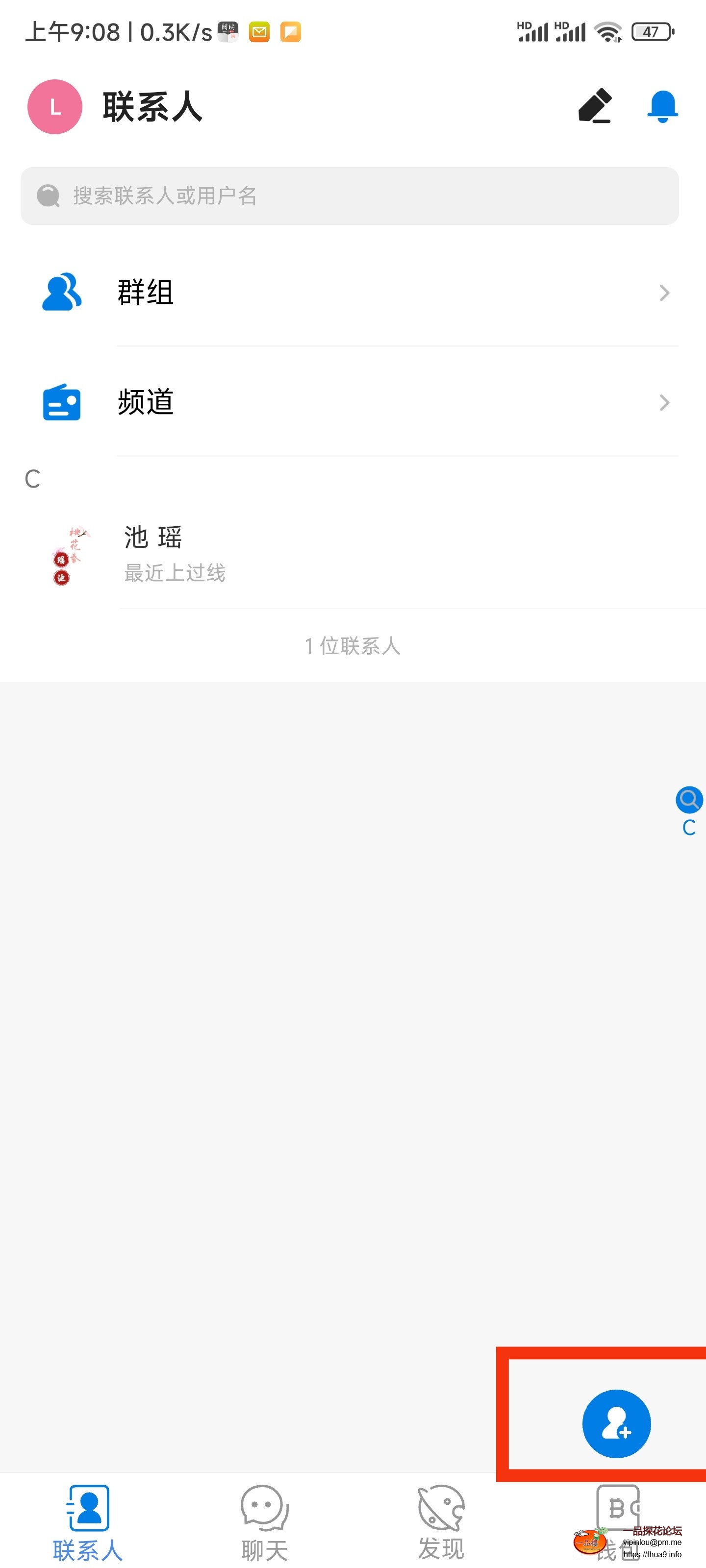Screen dimensions: 706x1568
Task: Jump to letter C in the side index
Action: [689, 828]
